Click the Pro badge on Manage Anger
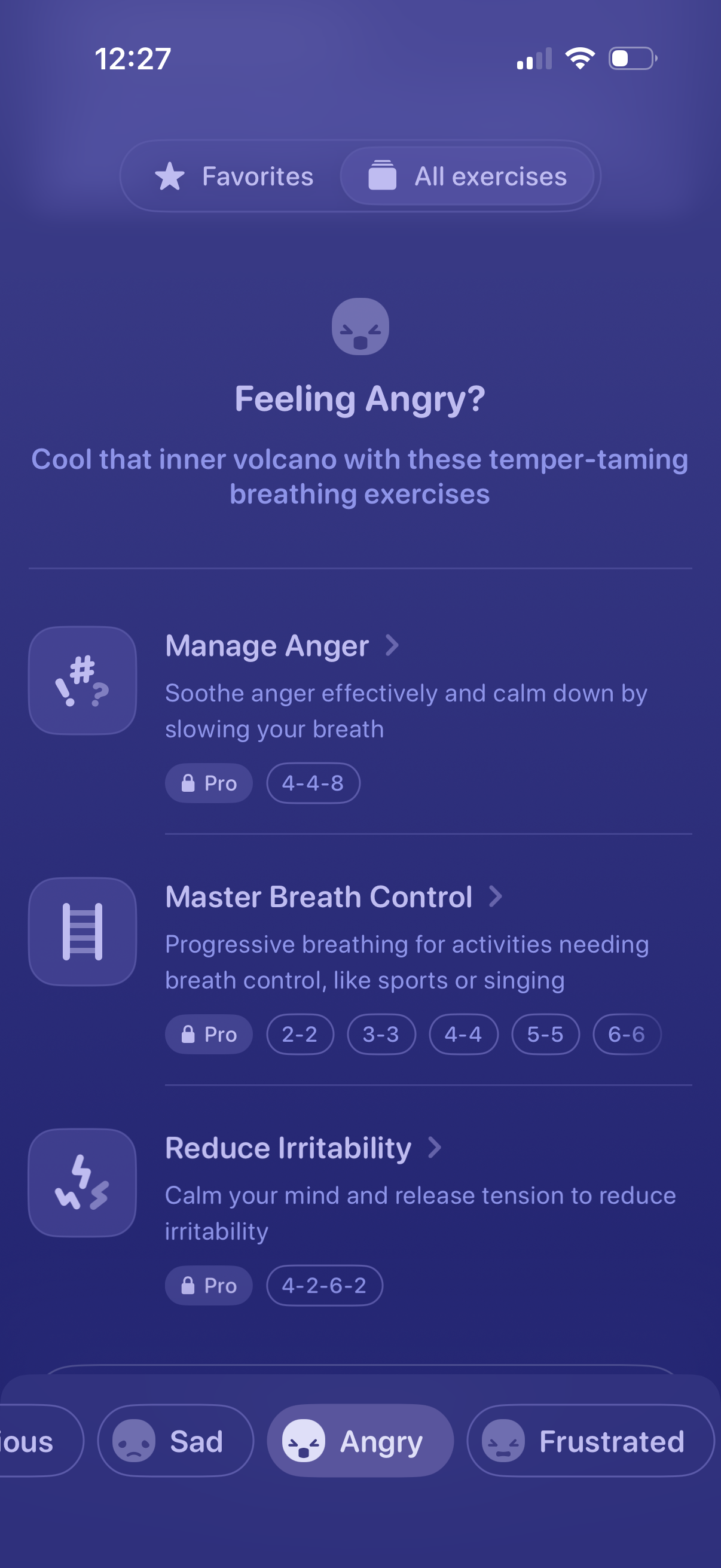Image resolution: width=721 pixels, height=1568 pixels. (208, 783)
